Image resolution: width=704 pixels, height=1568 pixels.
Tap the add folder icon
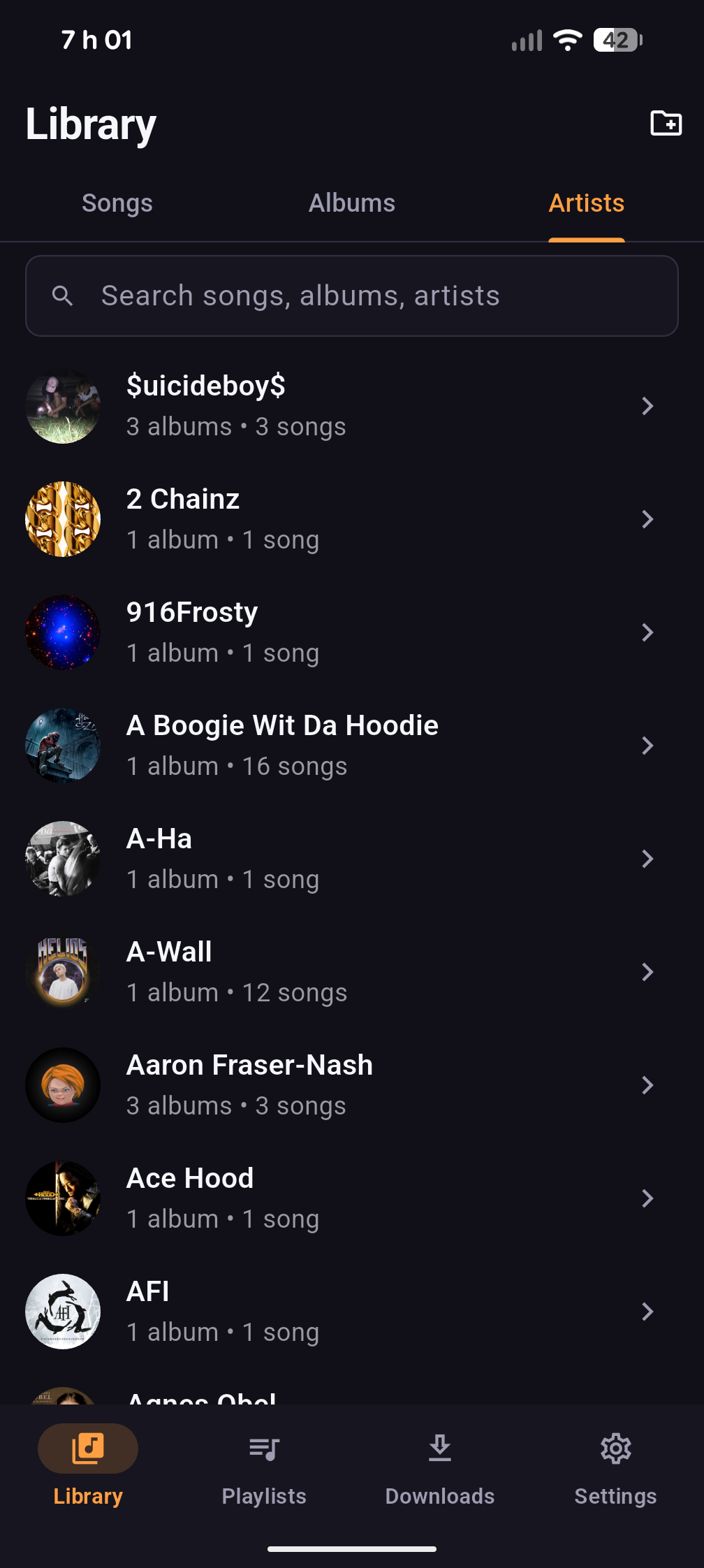[666, 124]
